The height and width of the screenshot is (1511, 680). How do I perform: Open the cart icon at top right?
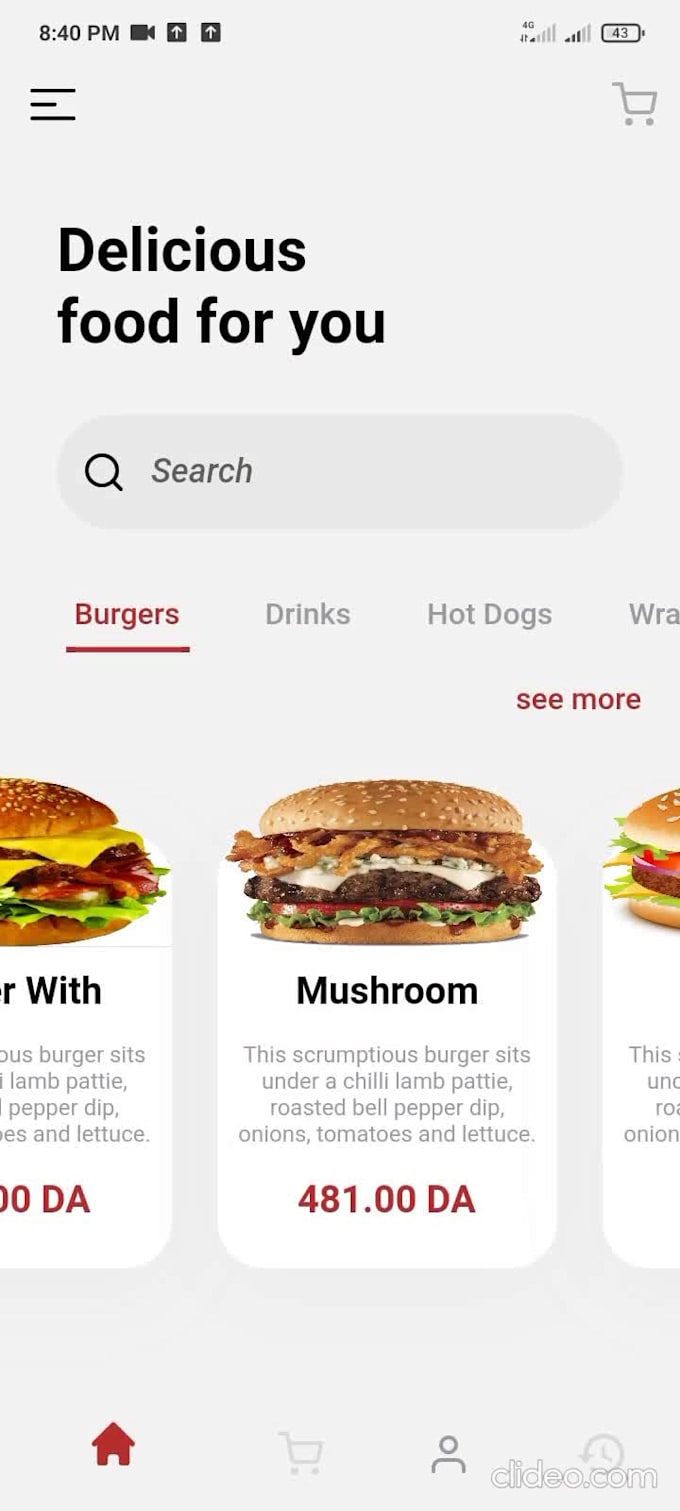pyautogui.click(x=634, y=104)
